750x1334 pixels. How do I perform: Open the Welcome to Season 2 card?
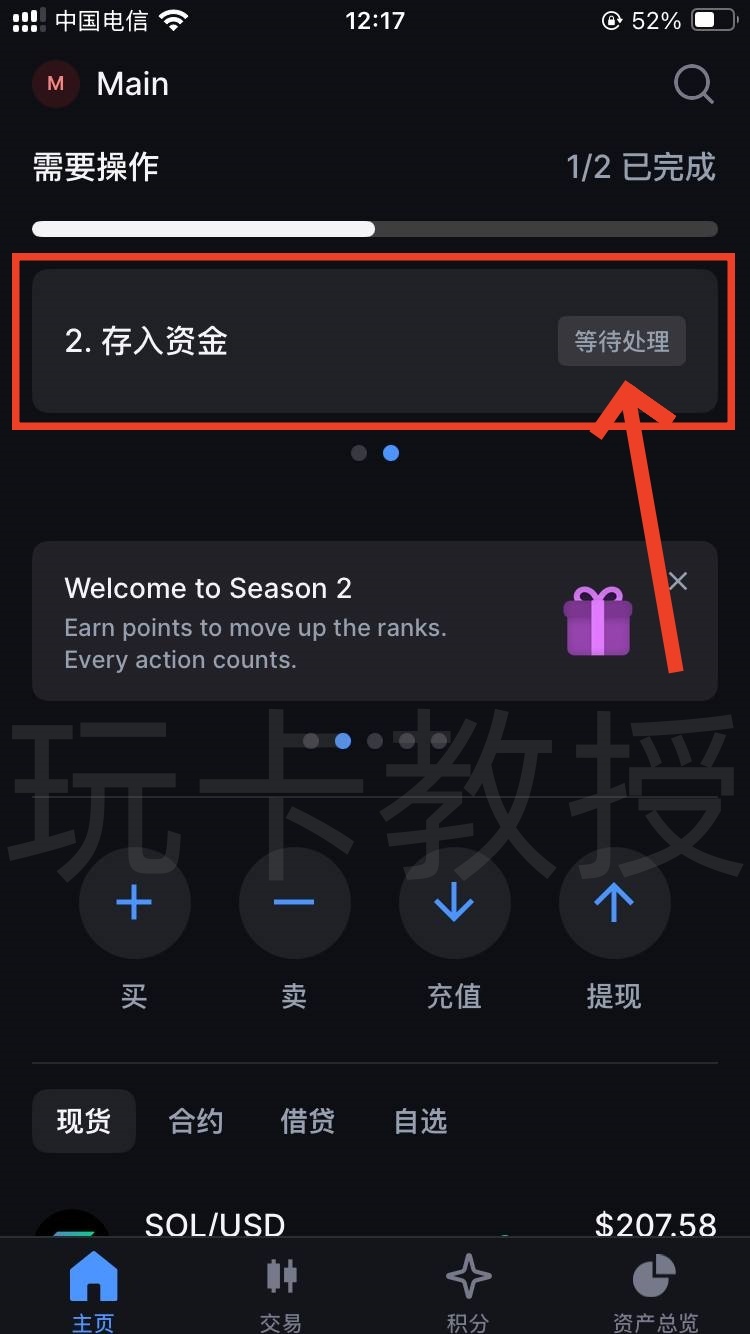(300, 621)
